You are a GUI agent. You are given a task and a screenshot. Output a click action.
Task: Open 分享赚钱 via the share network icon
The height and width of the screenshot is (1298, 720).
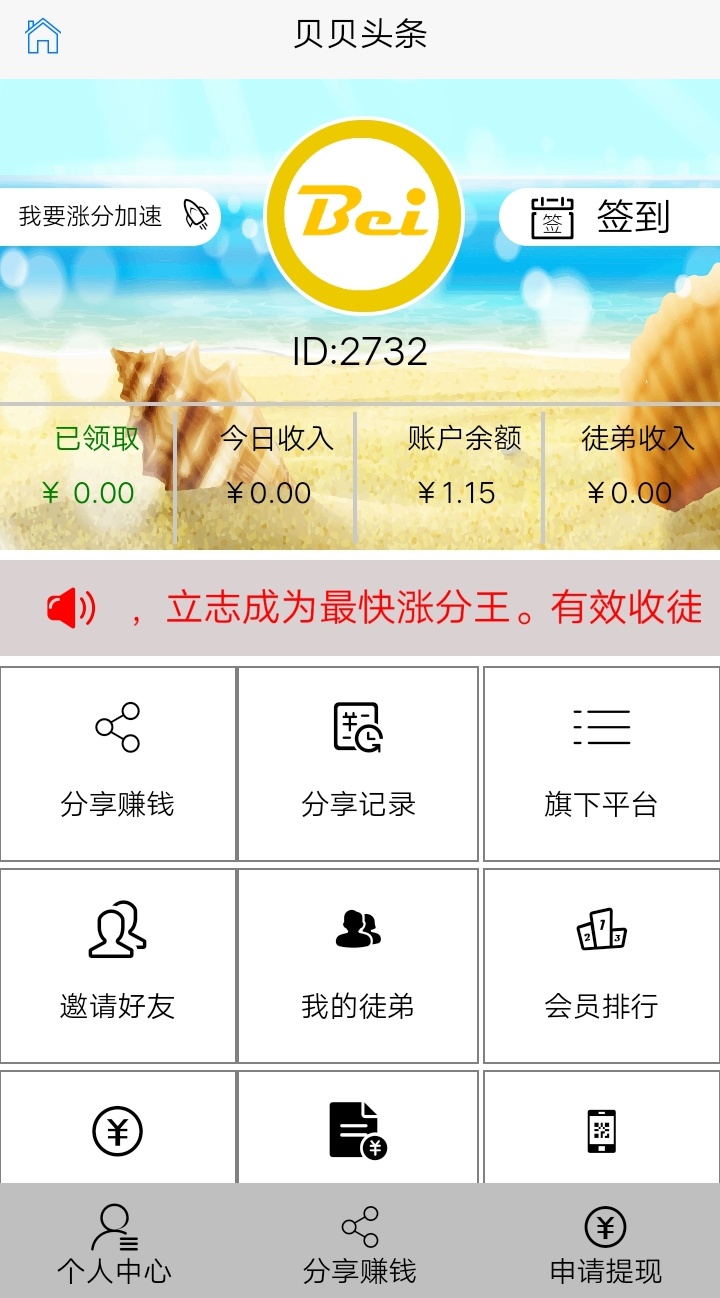(x=117, y=728)
